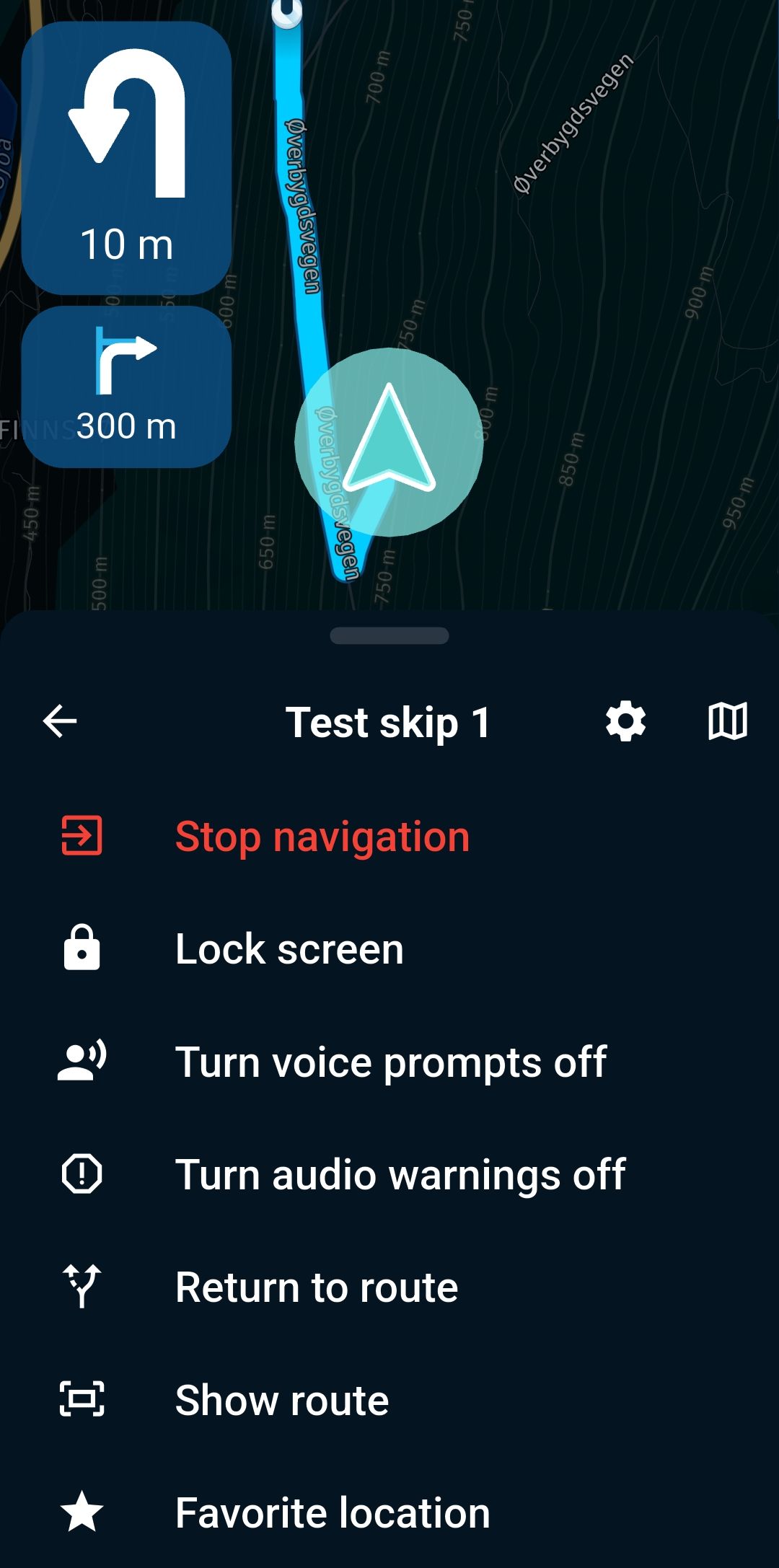Turn voice prompts off
The width and height of the screenshot is (779, 1568).
point(390,1062)
